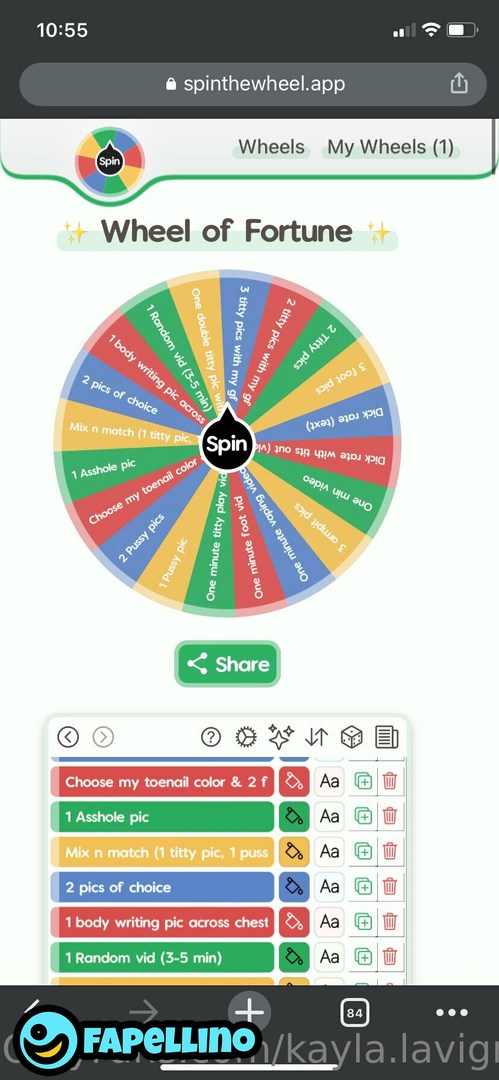Open the help question mark icon

(210, 737)
